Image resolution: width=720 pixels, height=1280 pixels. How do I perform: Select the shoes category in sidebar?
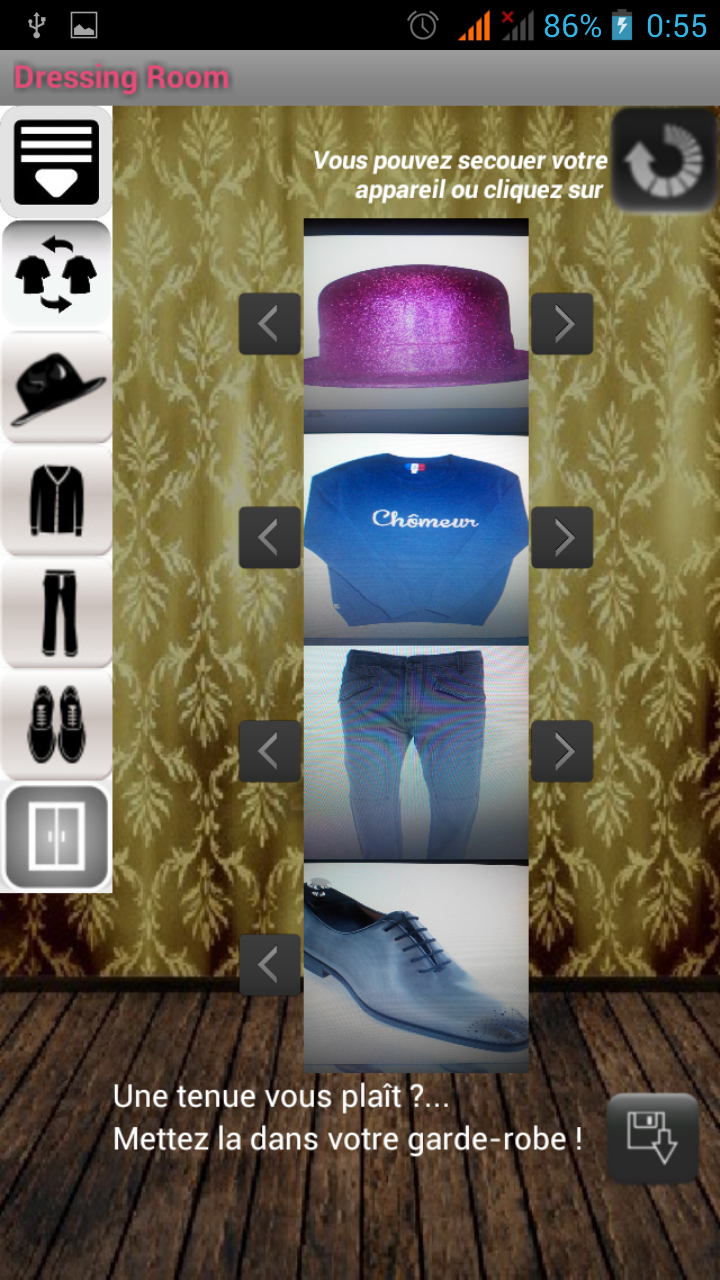[x=56, y=725]
